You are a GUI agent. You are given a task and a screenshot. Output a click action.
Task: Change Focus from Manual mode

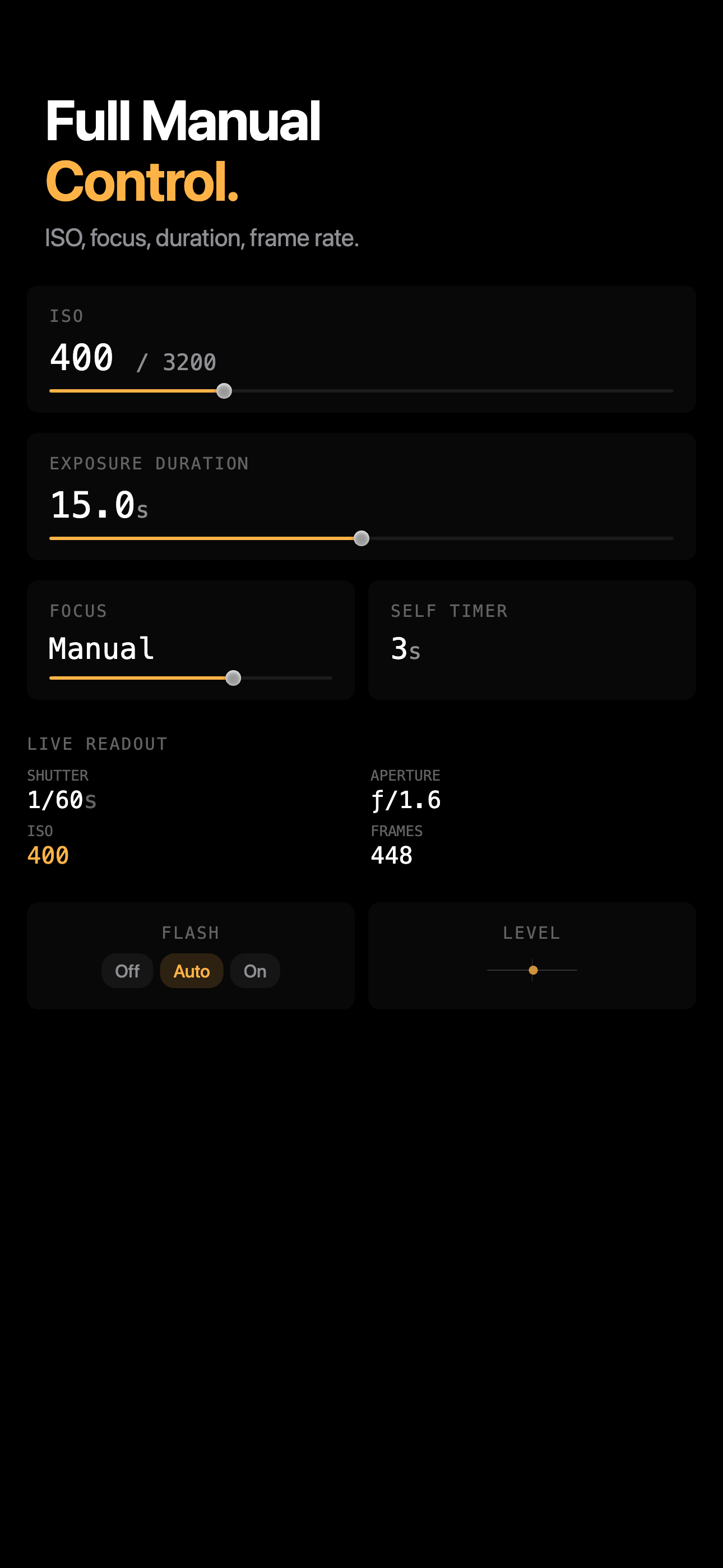tap(100, 648)
